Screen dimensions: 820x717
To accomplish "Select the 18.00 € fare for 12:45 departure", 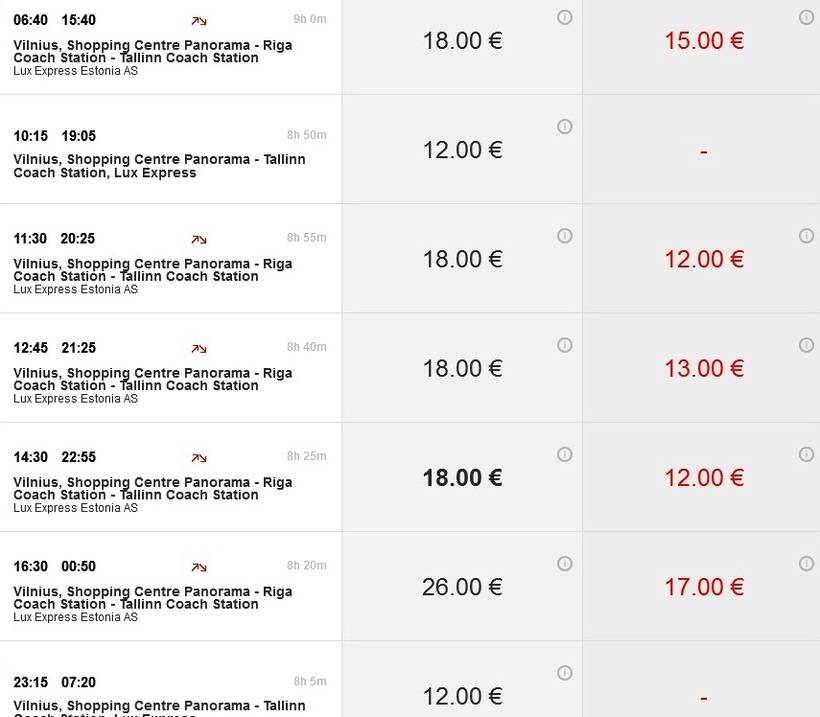I will 462,369.
